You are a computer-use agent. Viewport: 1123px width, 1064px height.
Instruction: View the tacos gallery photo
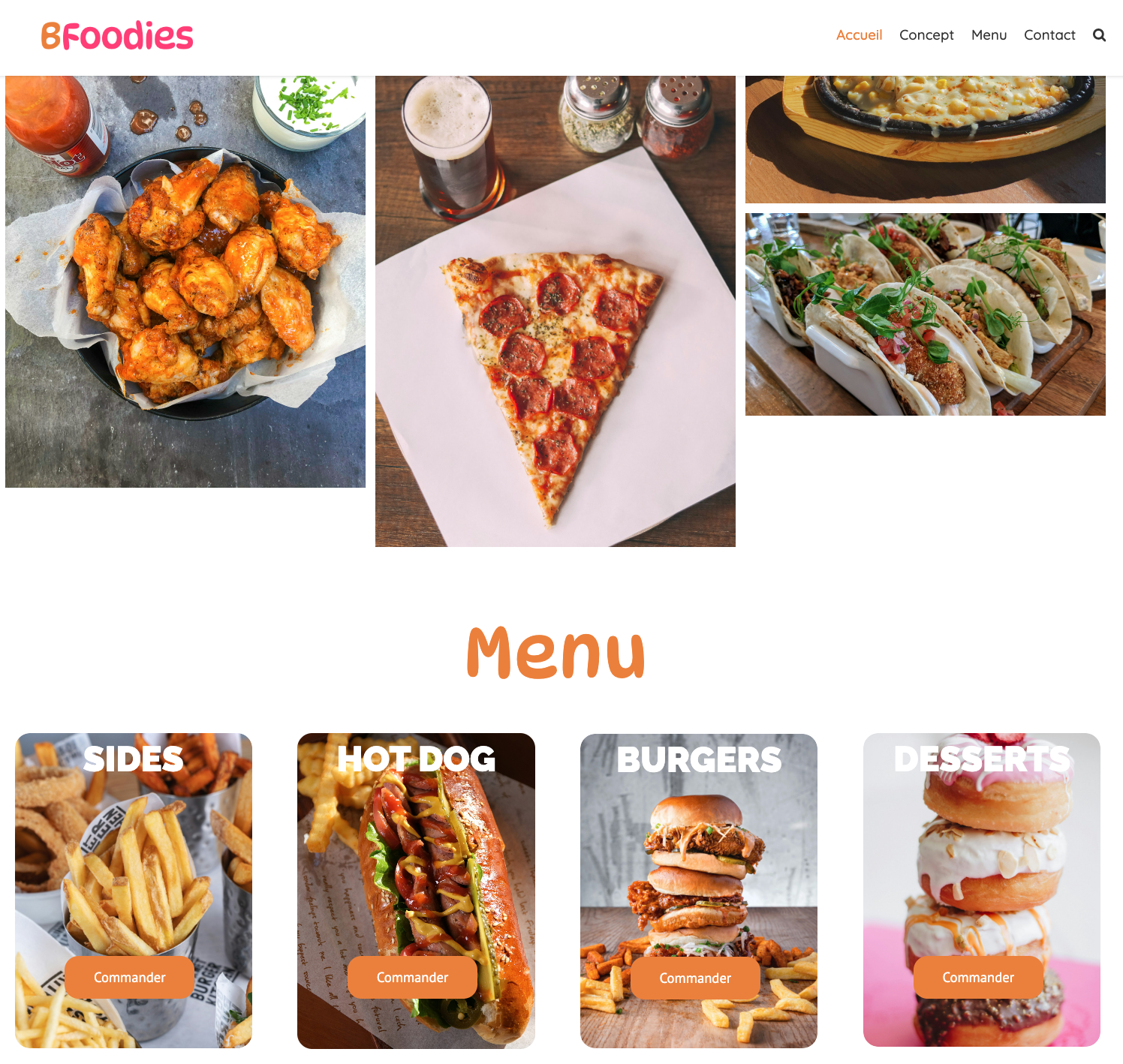(x=925, y=314)
